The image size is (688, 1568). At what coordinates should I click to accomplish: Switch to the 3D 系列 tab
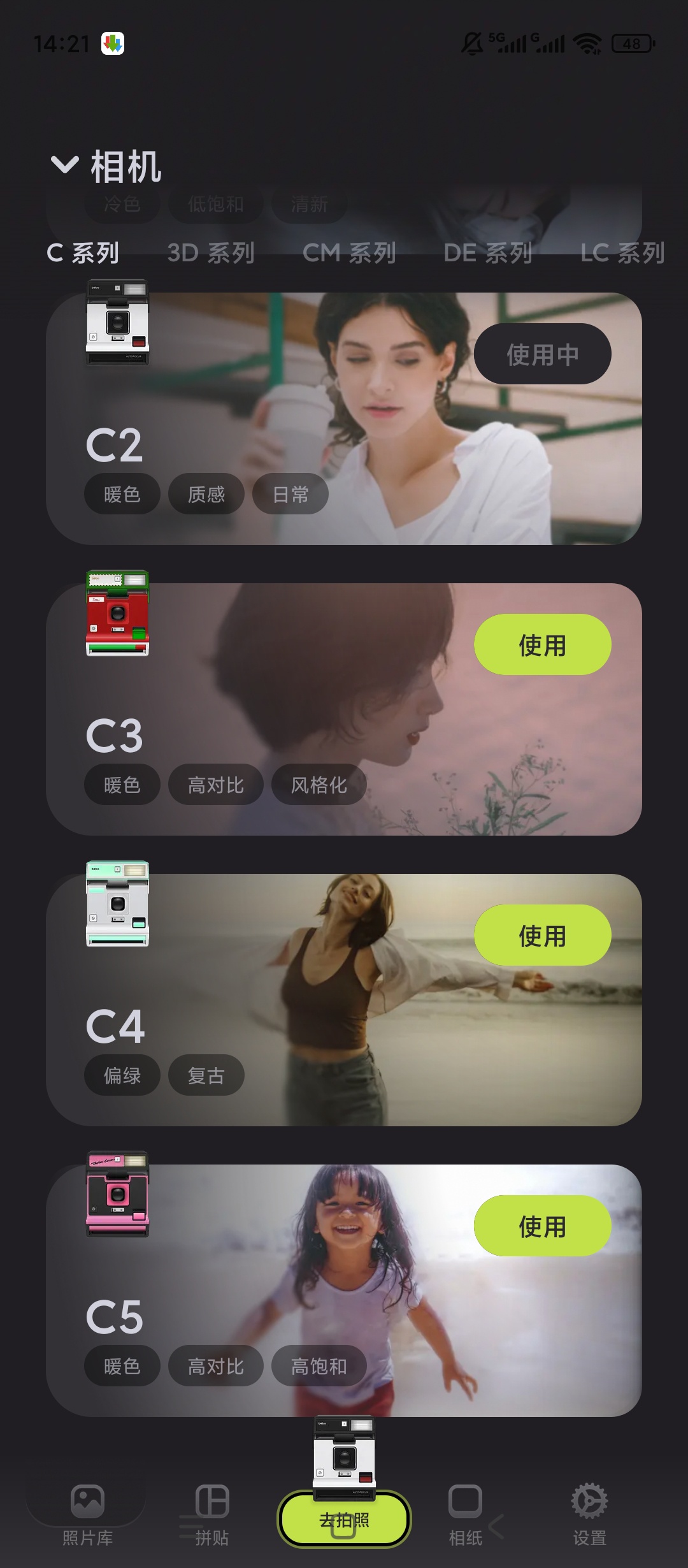point(211,253)
